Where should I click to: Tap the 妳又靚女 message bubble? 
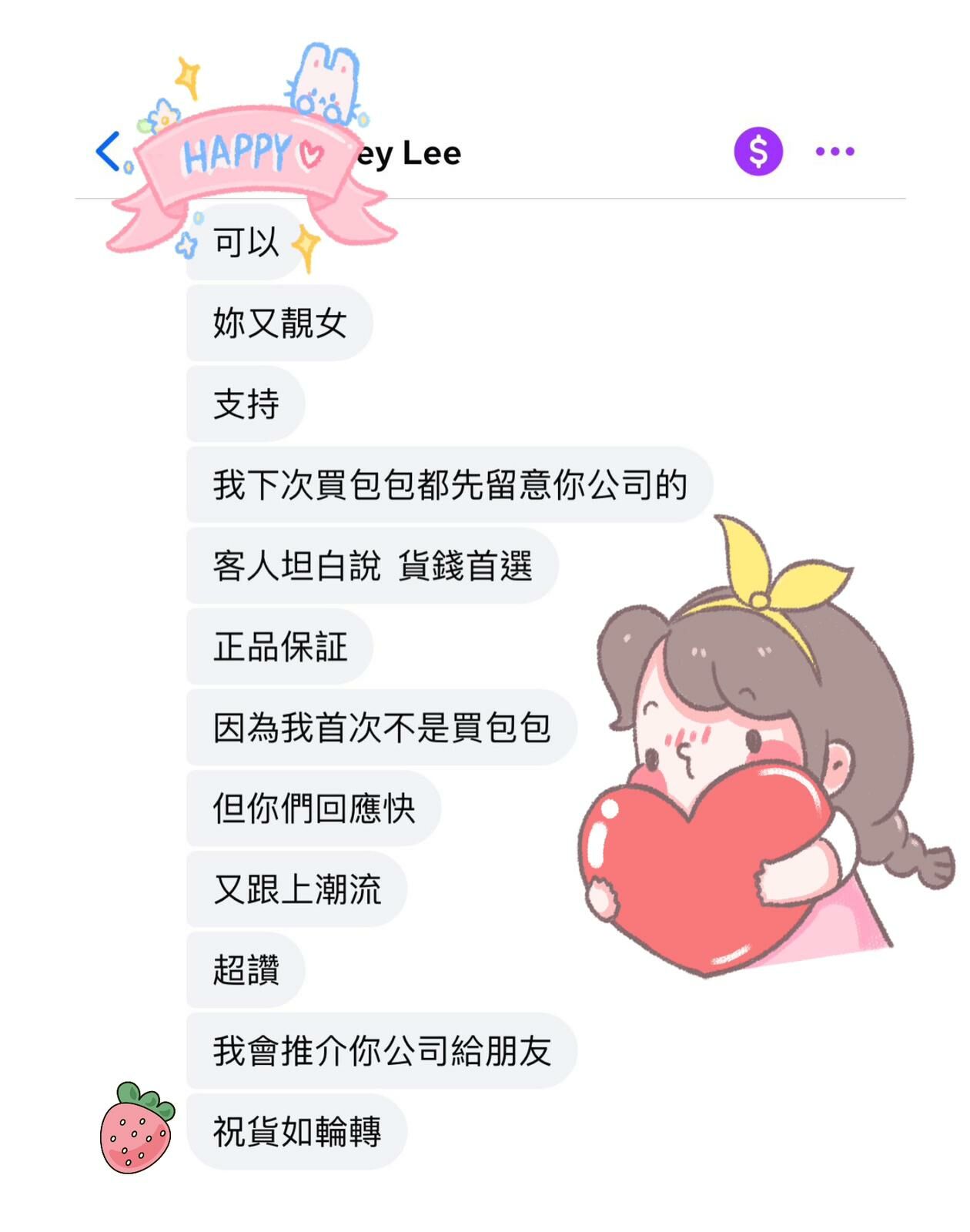pos(277,323)
